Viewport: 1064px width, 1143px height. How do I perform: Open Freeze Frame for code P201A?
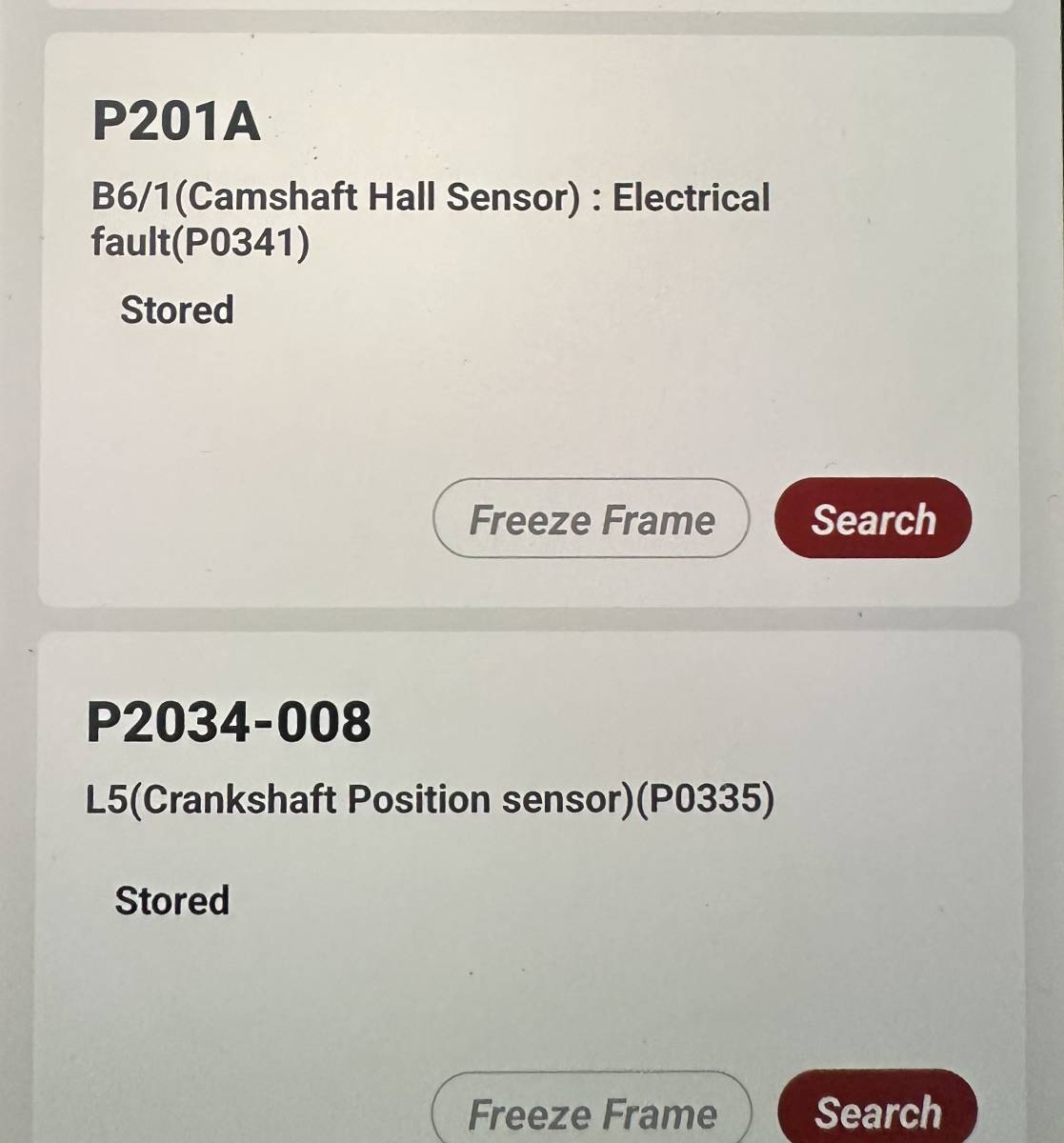[x=591, y=519]
